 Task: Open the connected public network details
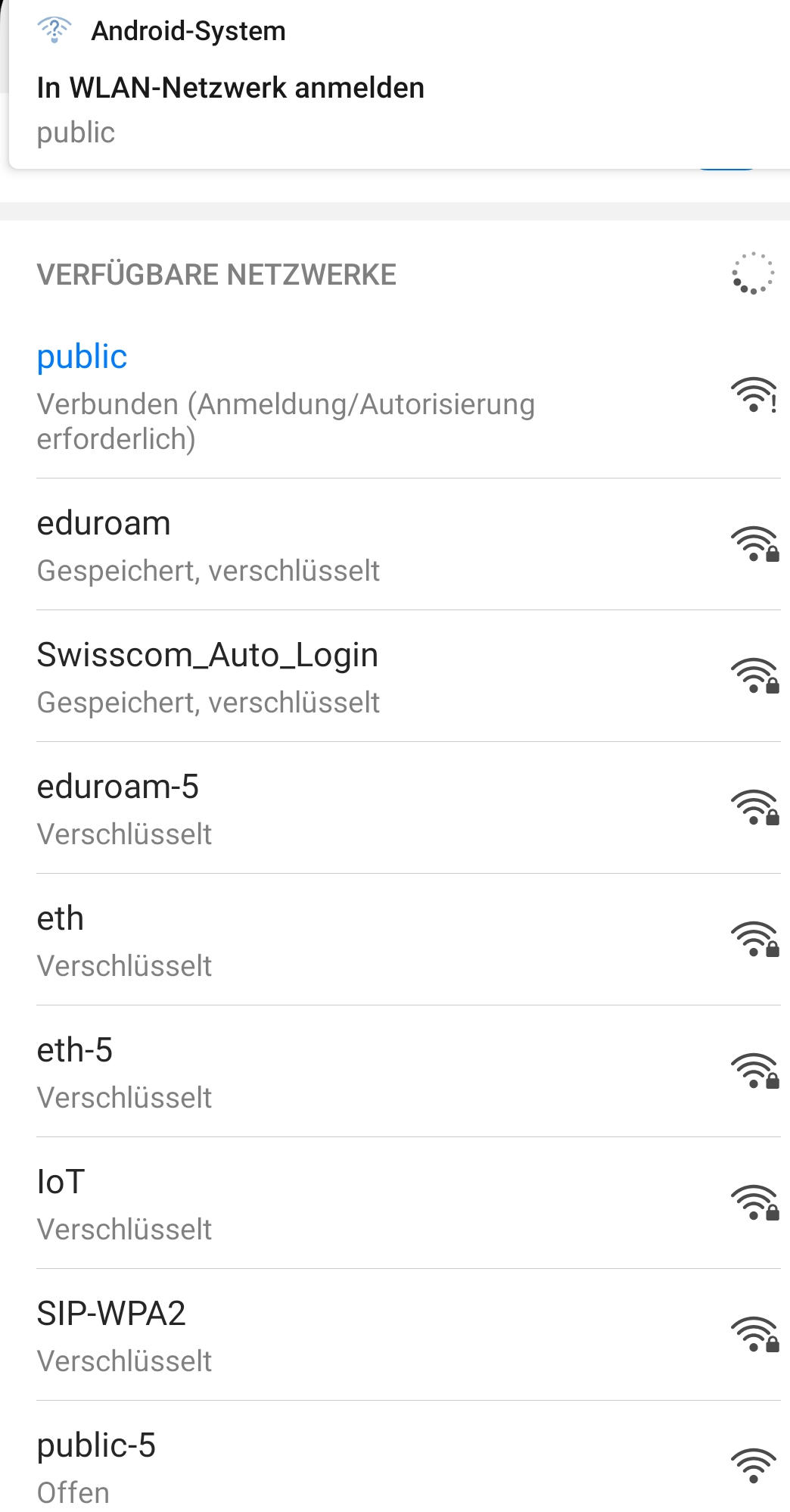coord(395,395)
